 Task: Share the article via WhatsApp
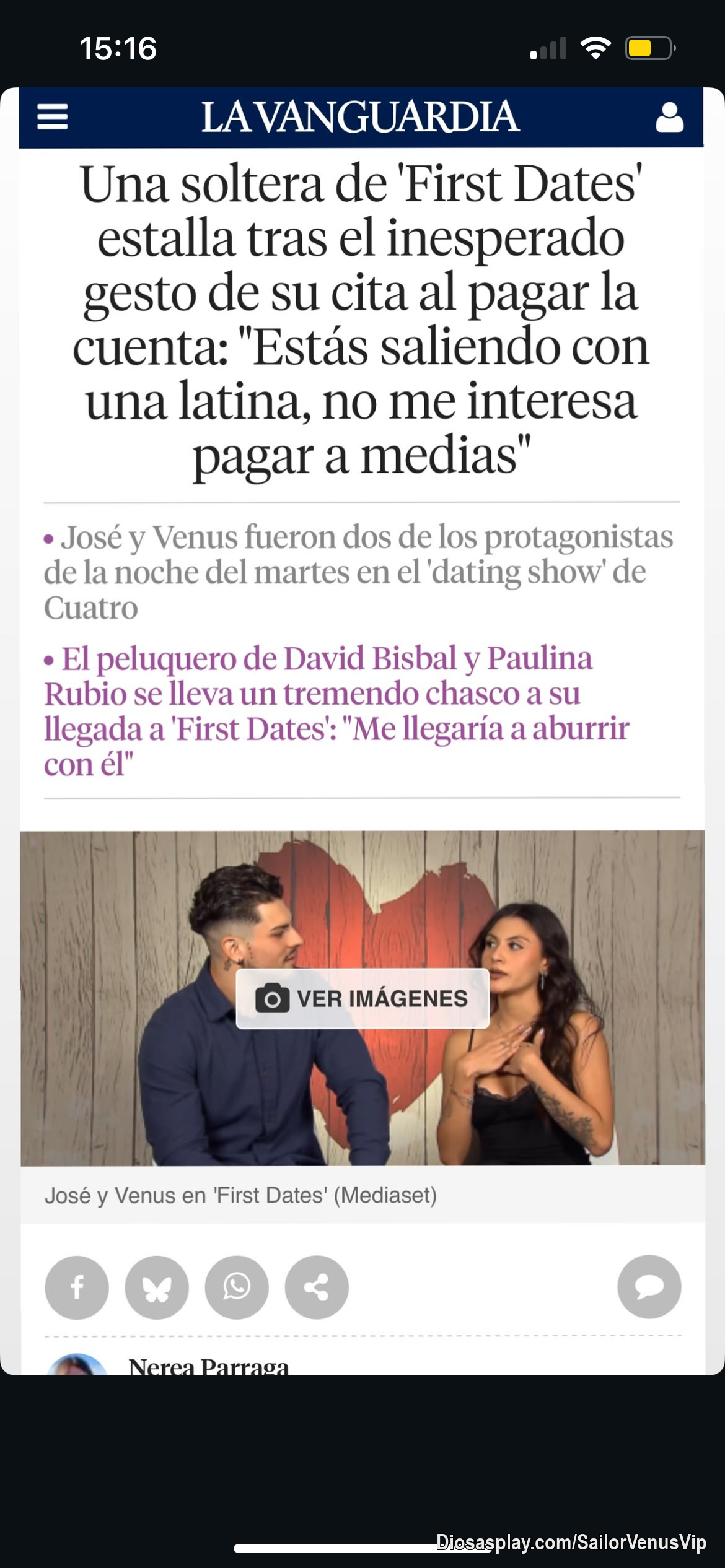click(x=237, y=1287)
